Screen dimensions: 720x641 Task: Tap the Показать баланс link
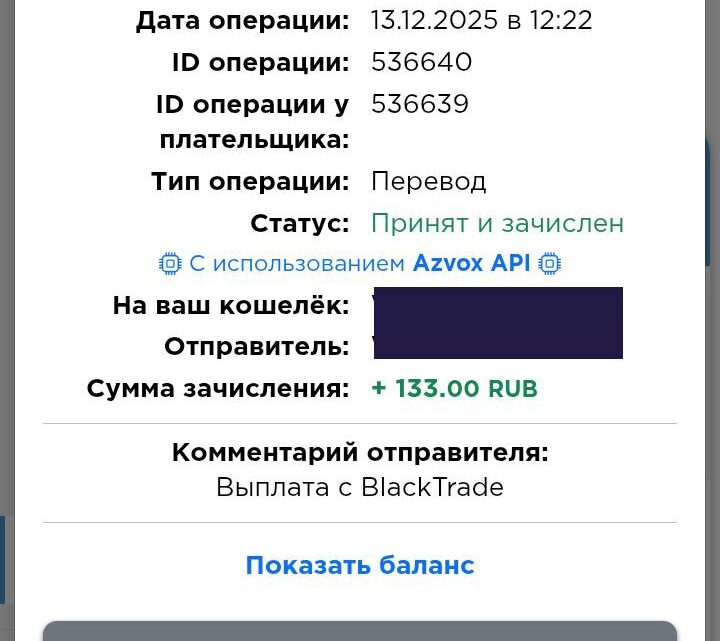360,565
